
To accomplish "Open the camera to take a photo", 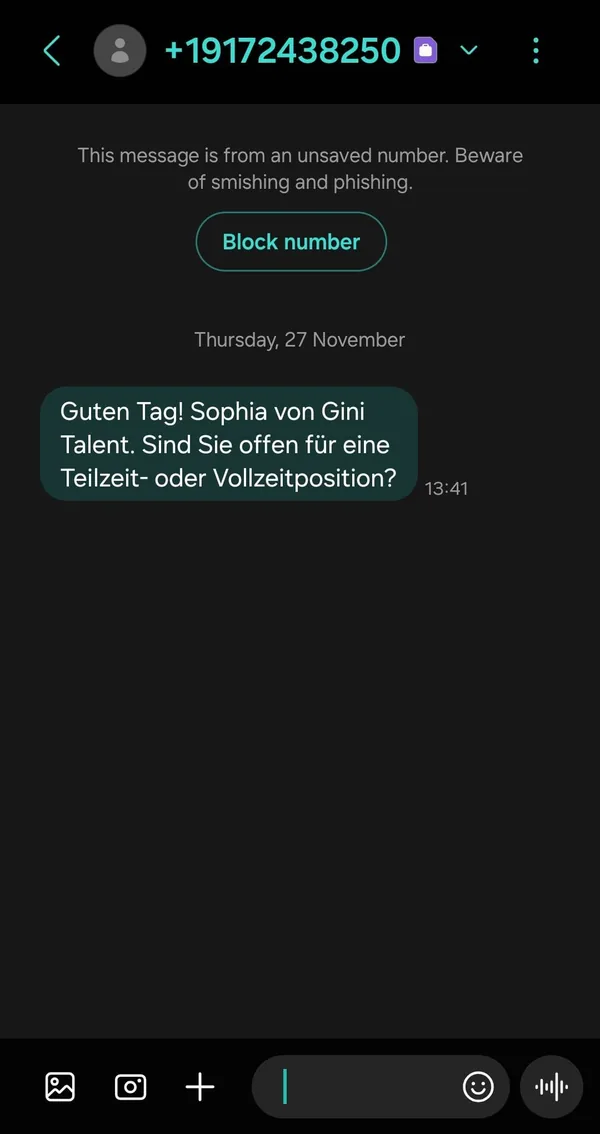I will pos(131,1086).
